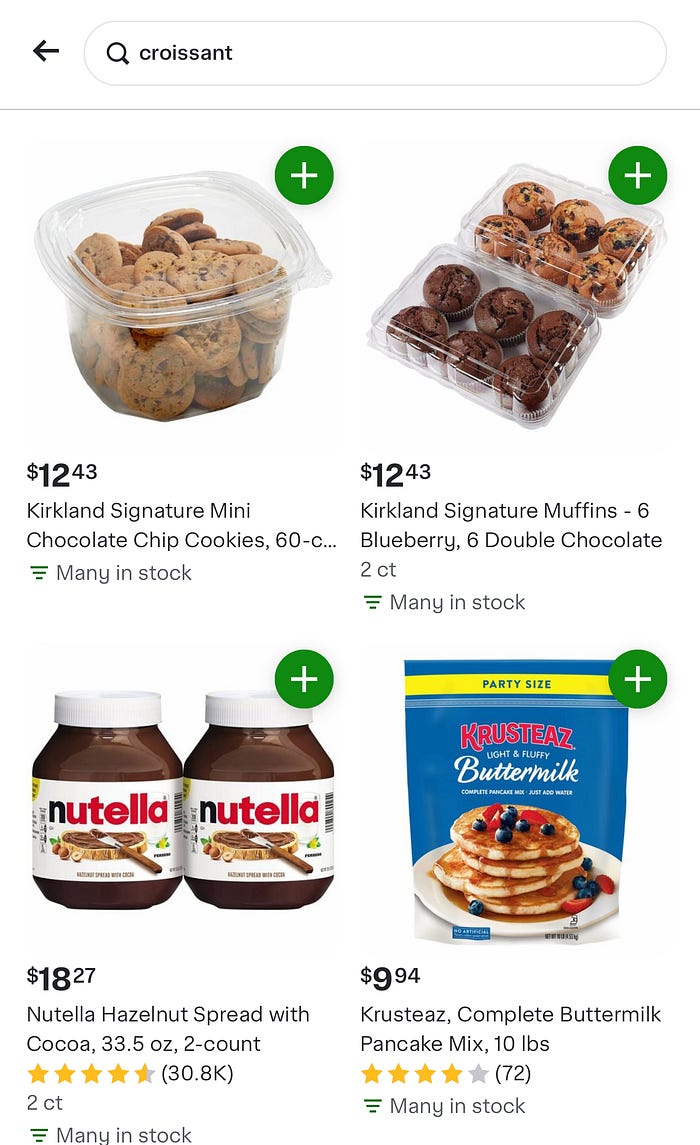Add Nutella Hazelnut Spread to cart

[x=304, y=679]
